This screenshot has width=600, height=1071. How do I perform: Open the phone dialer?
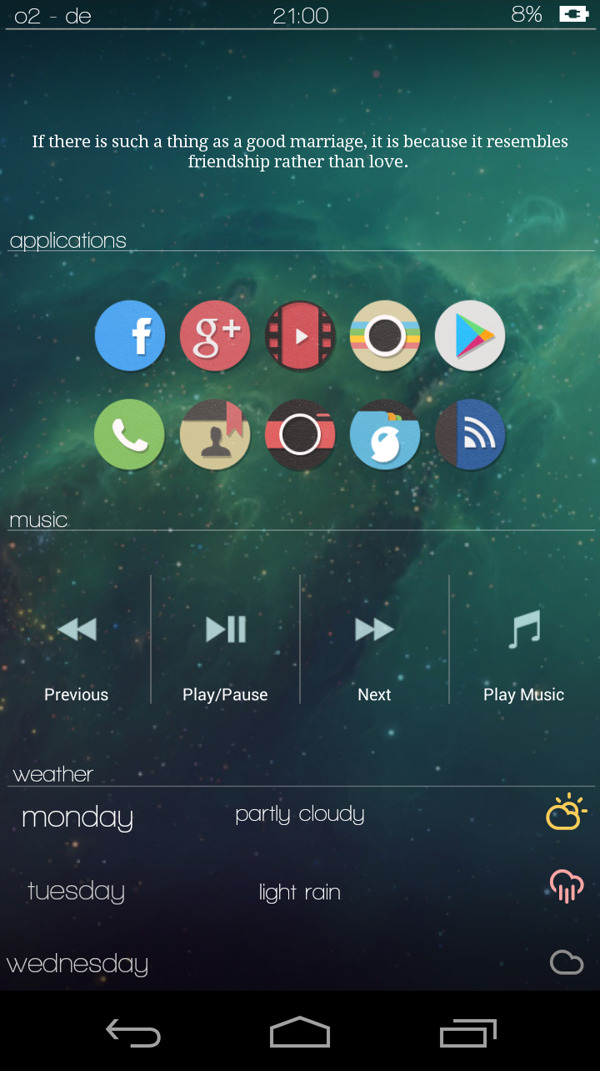(130, 435)
